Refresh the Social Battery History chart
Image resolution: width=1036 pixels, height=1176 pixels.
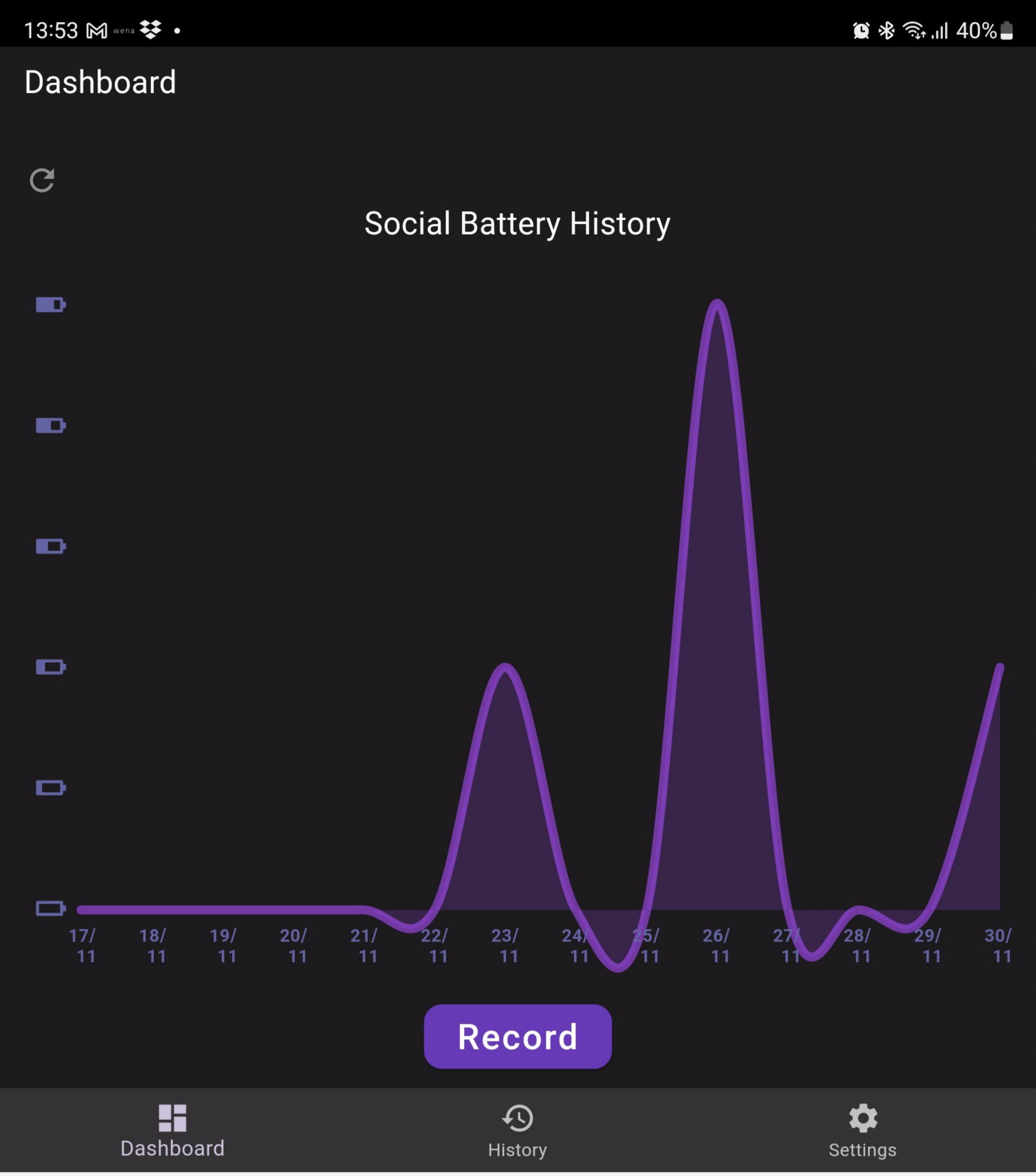click(42, 180)
